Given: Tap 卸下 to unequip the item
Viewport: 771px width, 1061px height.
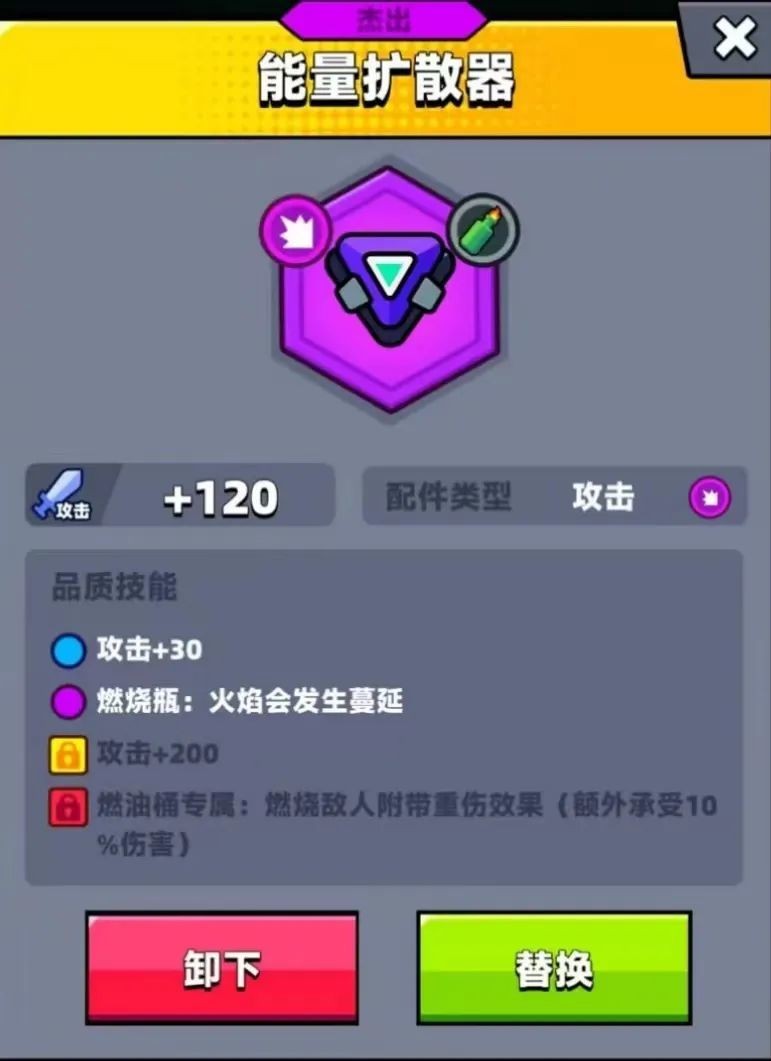Looking at the screenshot, I should [x=222, y=967].
